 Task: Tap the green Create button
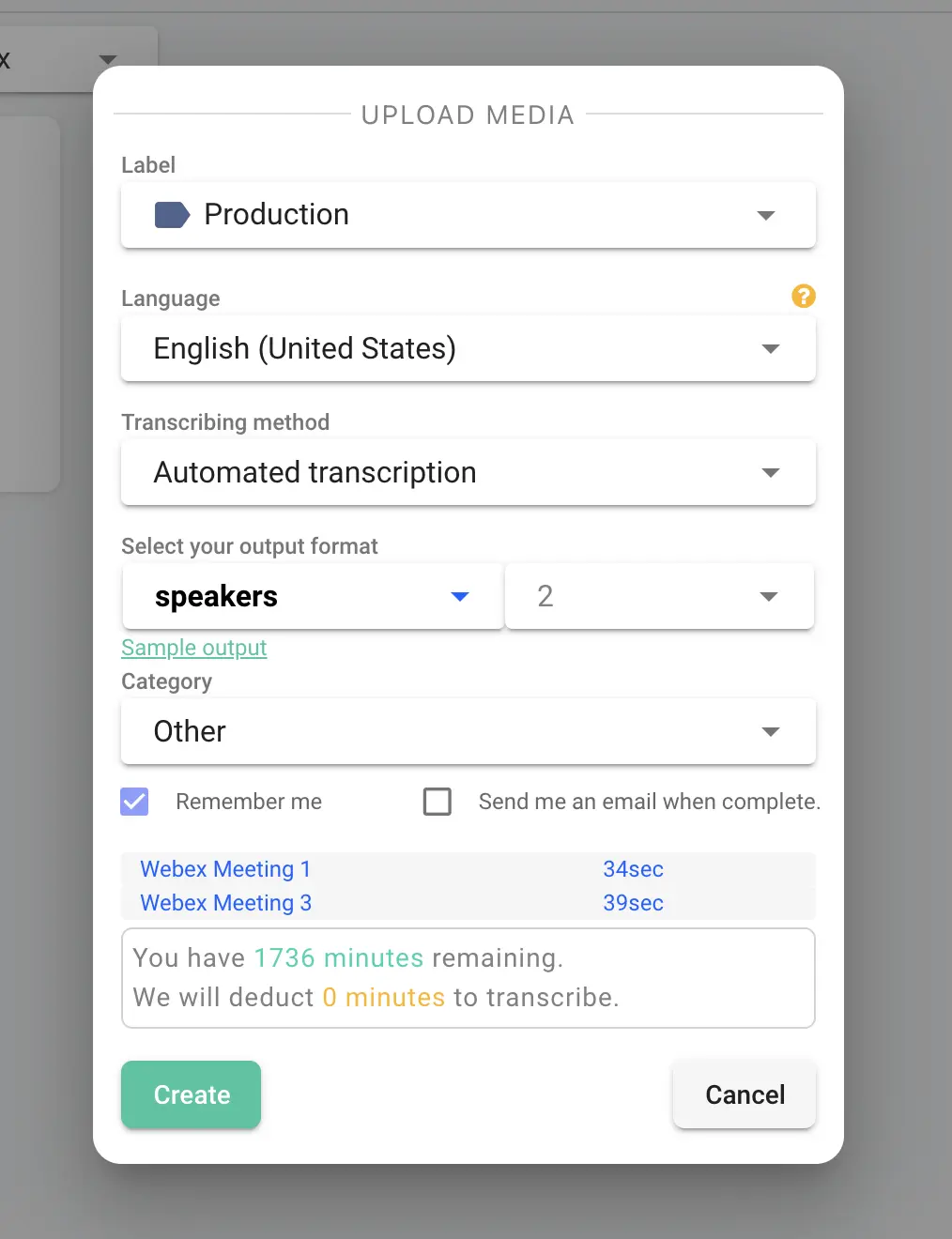click(191, 1094)
